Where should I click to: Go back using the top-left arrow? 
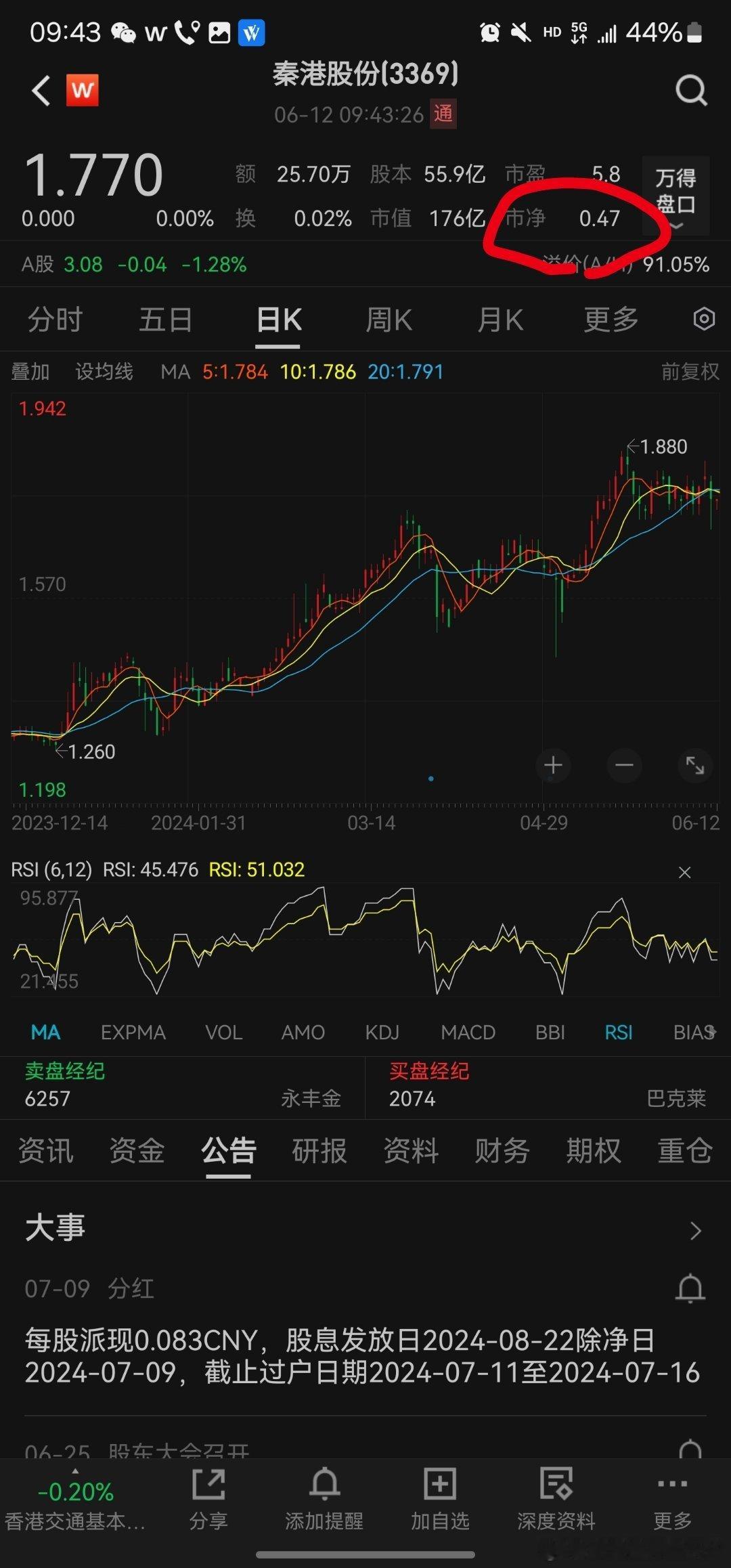41,90
